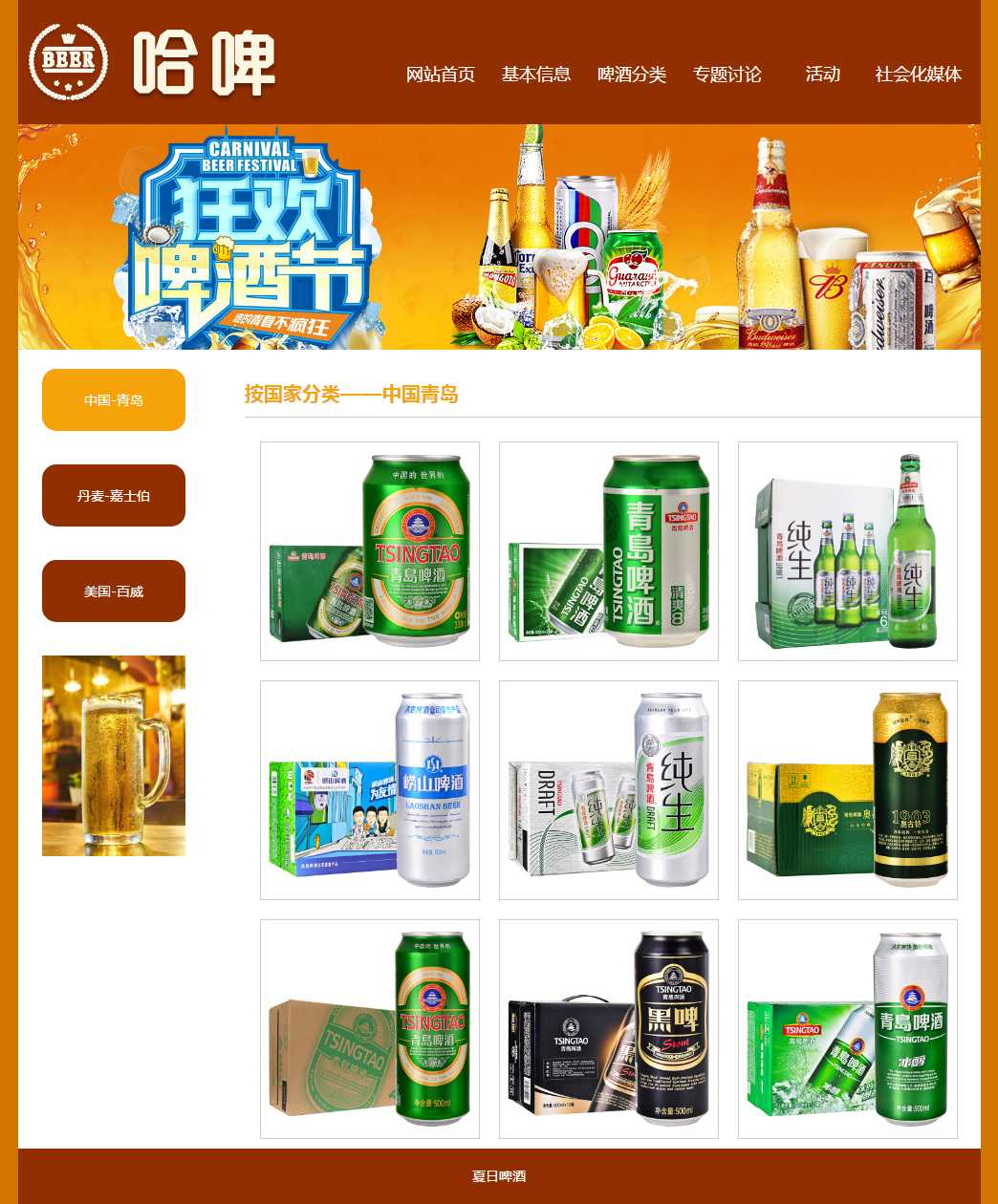
Task: View the 1903 dark green can product
Action: pos(848,790)
